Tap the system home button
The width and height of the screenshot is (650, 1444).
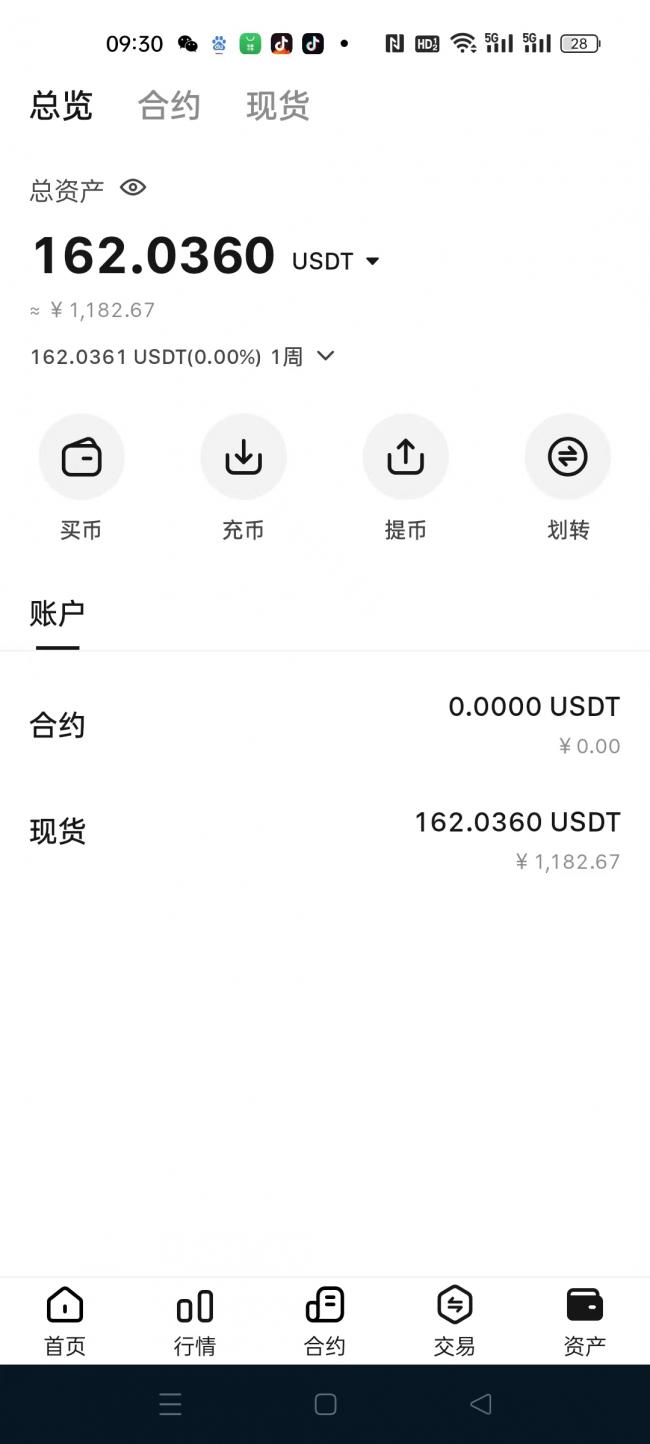(x=325, y=1404)
